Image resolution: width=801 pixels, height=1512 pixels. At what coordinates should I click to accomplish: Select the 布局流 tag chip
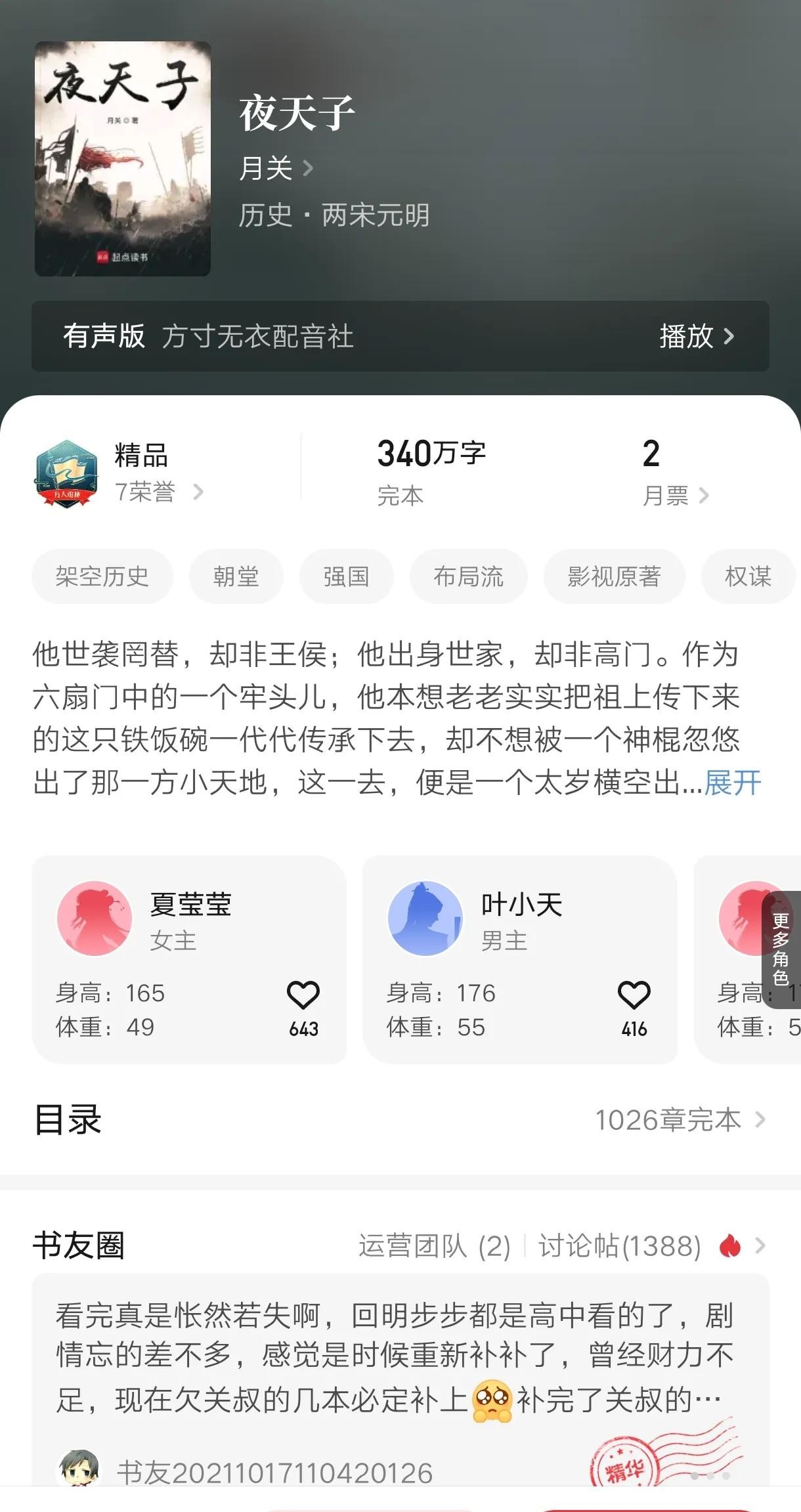tap(468, 576)
